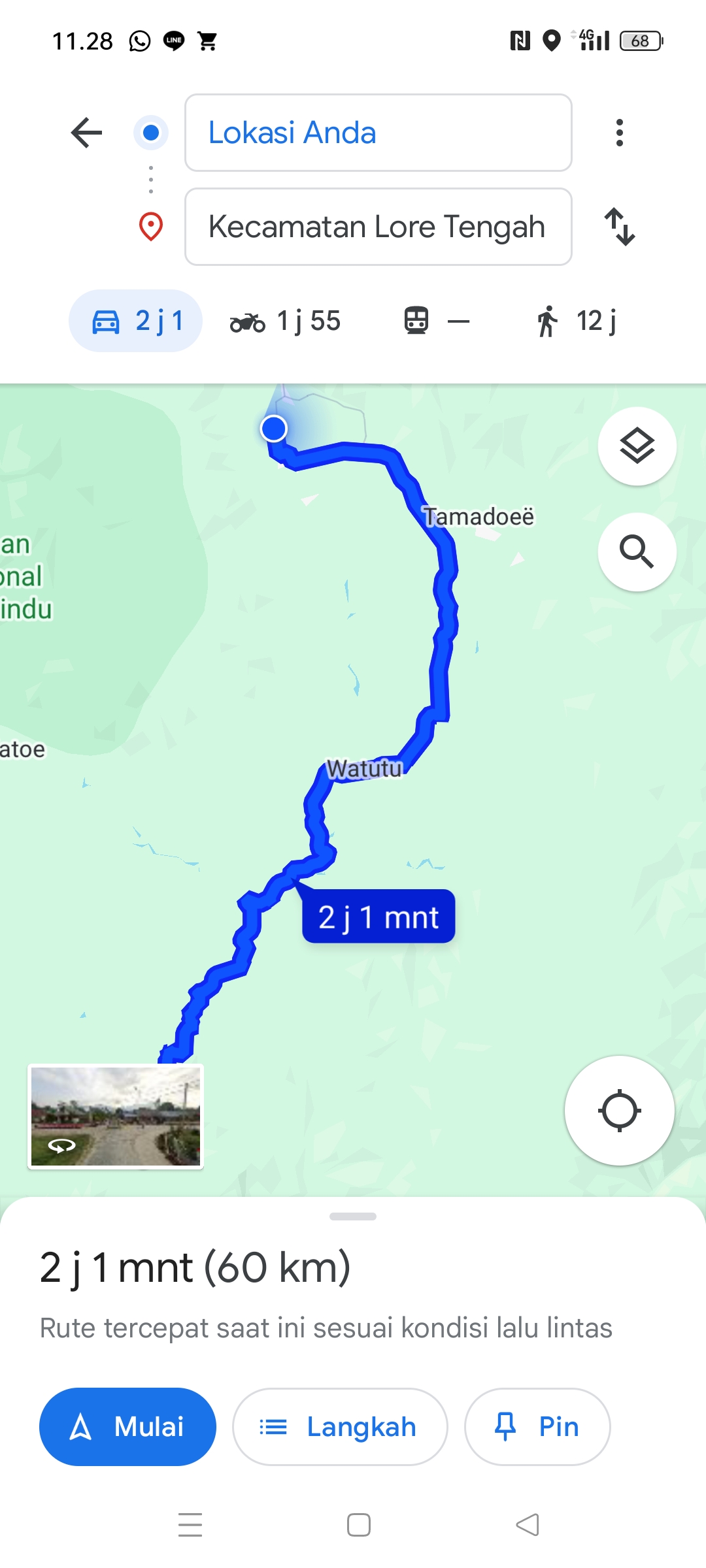Change destination Kecamatan Lore Tengah field
The image size is (706, 1568).
pyautogui.click(x=378, y=227)
